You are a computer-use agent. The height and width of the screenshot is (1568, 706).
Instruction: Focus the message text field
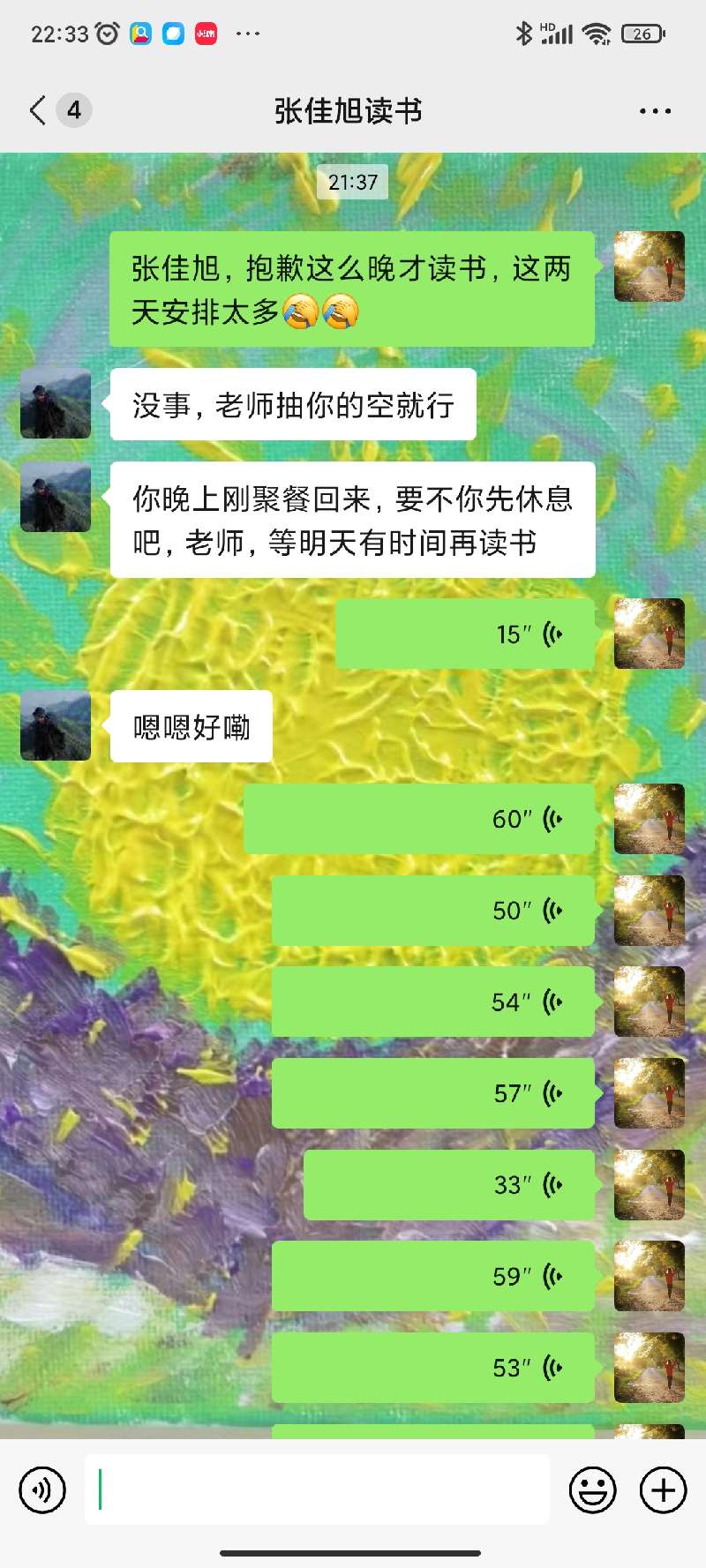[x=318, y=1490]
